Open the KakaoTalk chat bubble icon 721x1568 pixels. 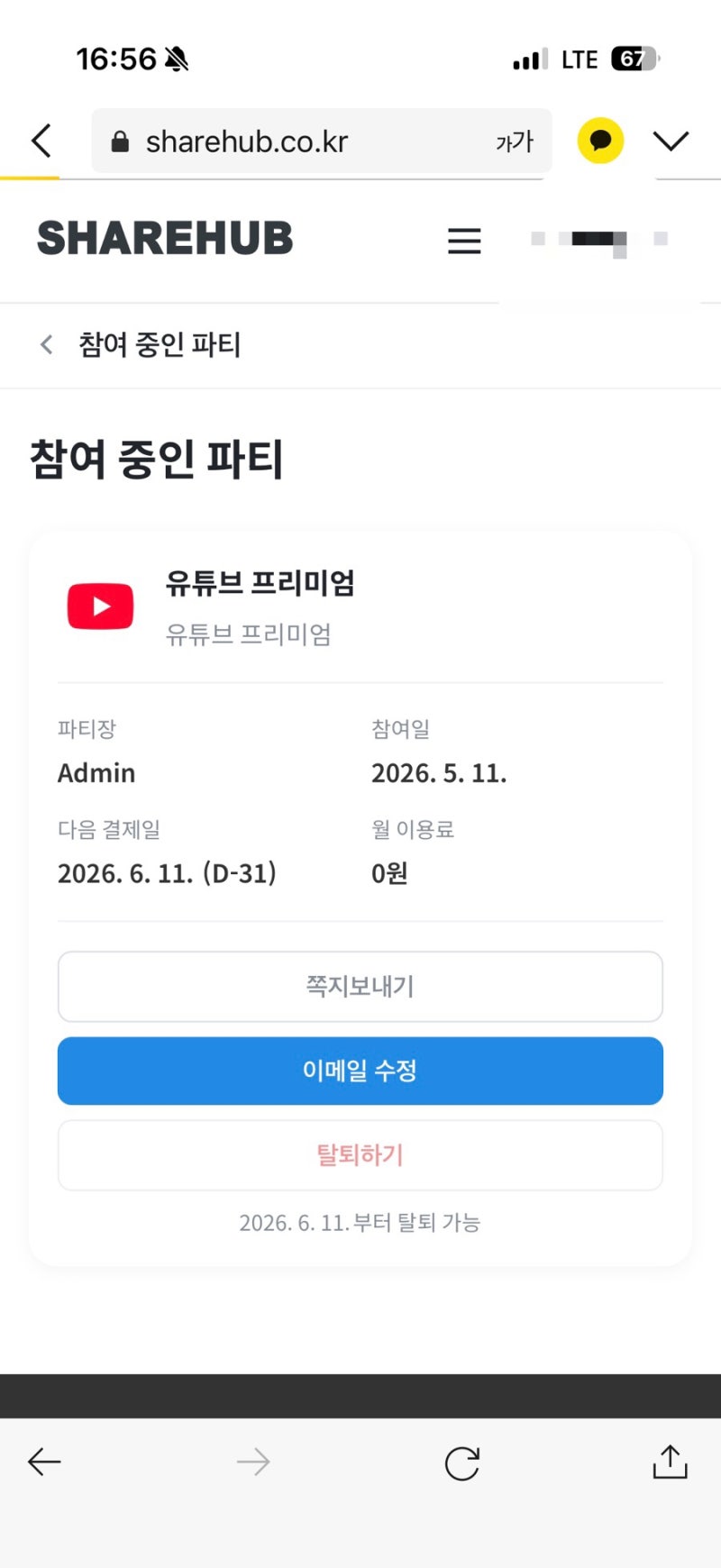point(600,141)
